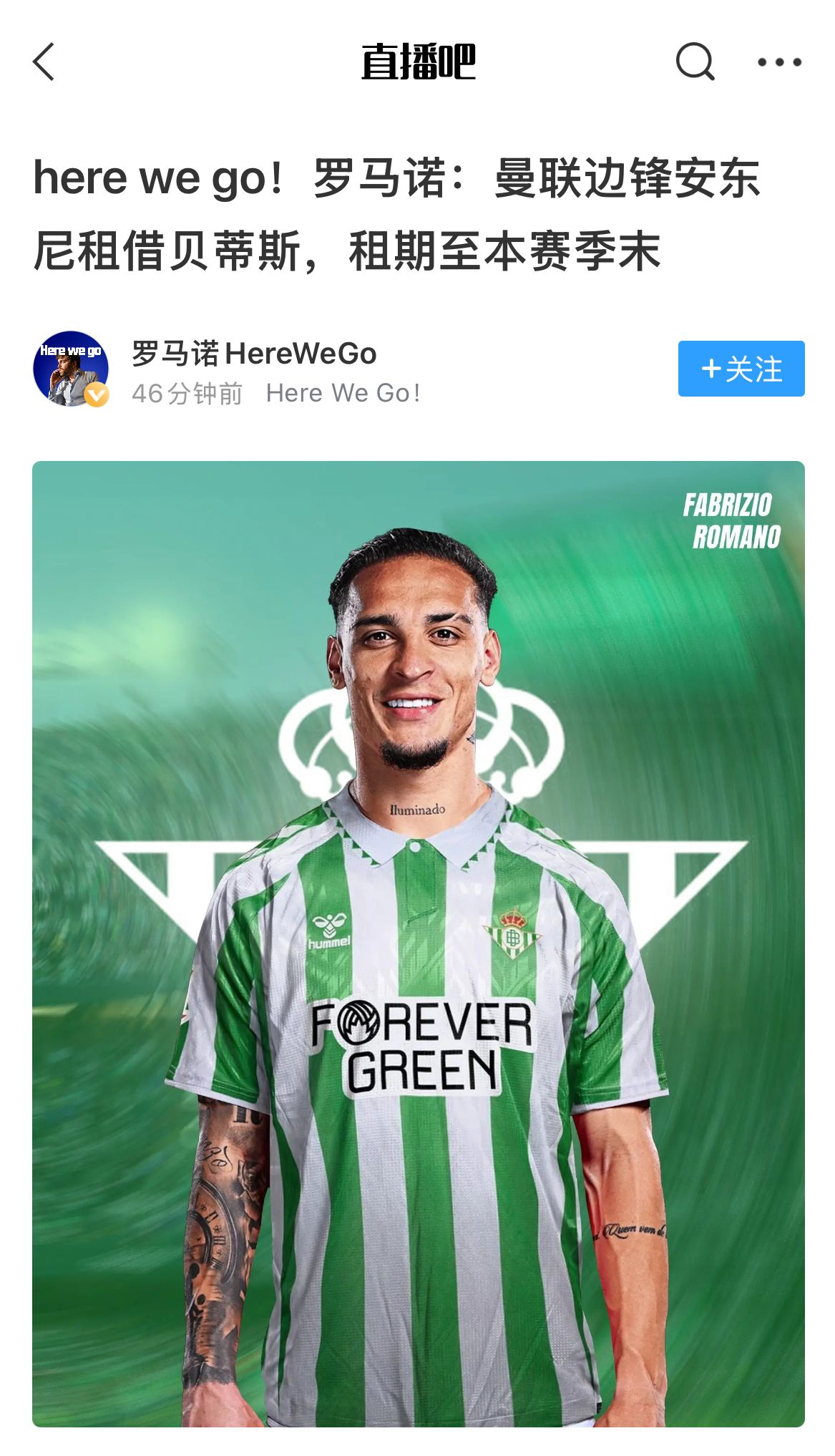This screenshot has height=1456, width=835.
Task: Open the 罗马诺HereWeGo author avatar
Action: tap(71, 369)
